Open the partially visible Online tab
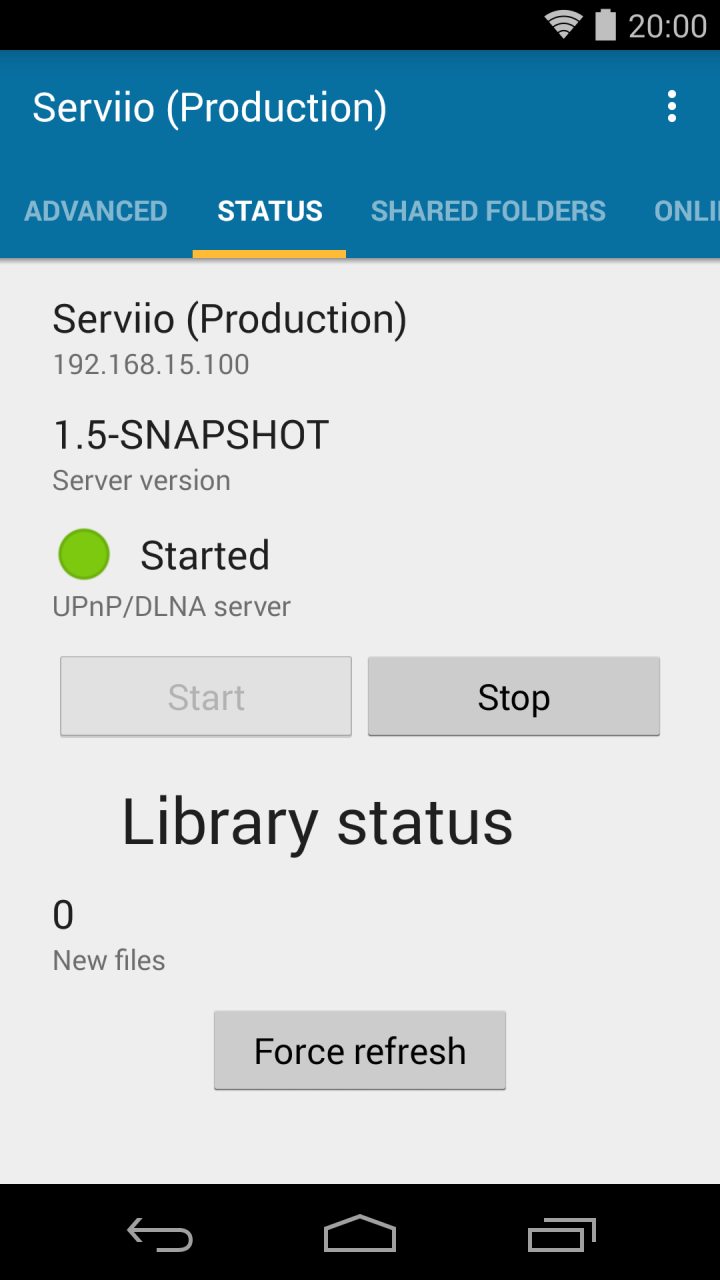 click(688, 211)
